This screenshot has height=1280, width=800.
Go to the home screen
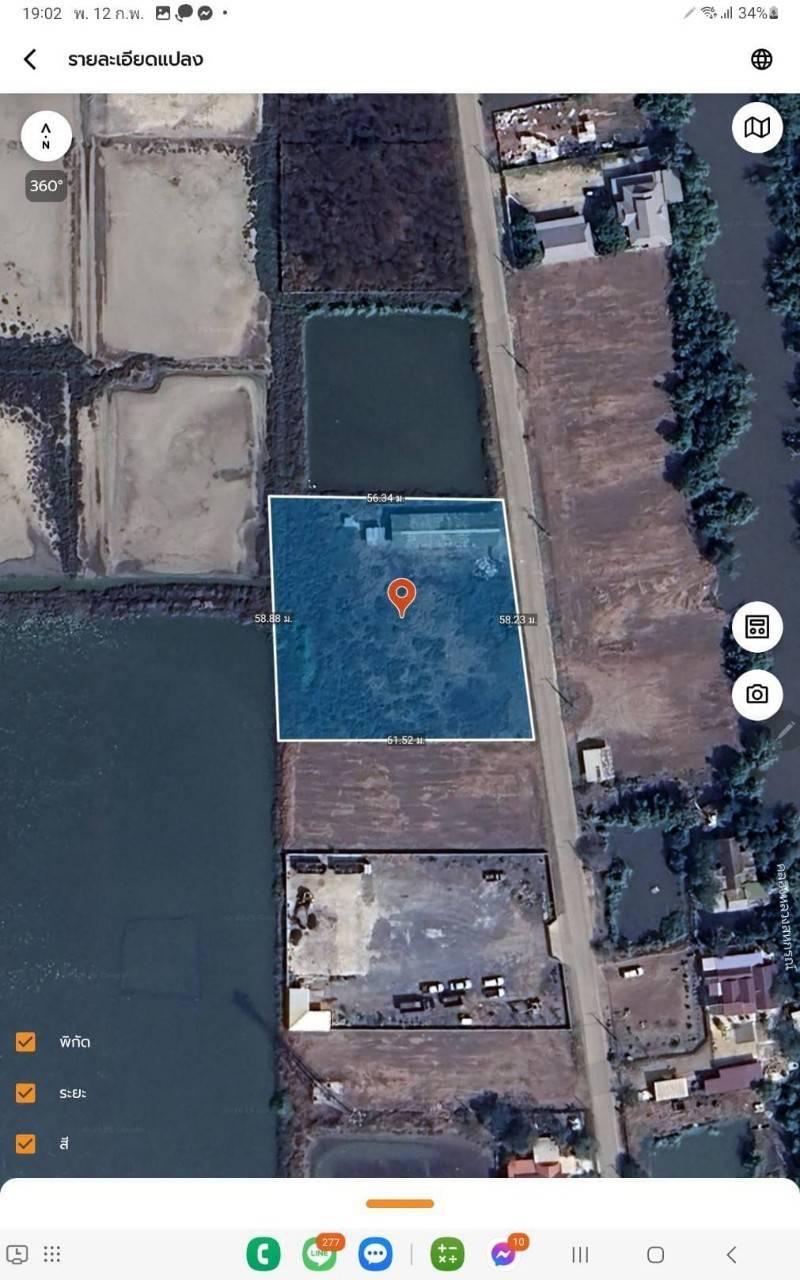pos(655,1254)
